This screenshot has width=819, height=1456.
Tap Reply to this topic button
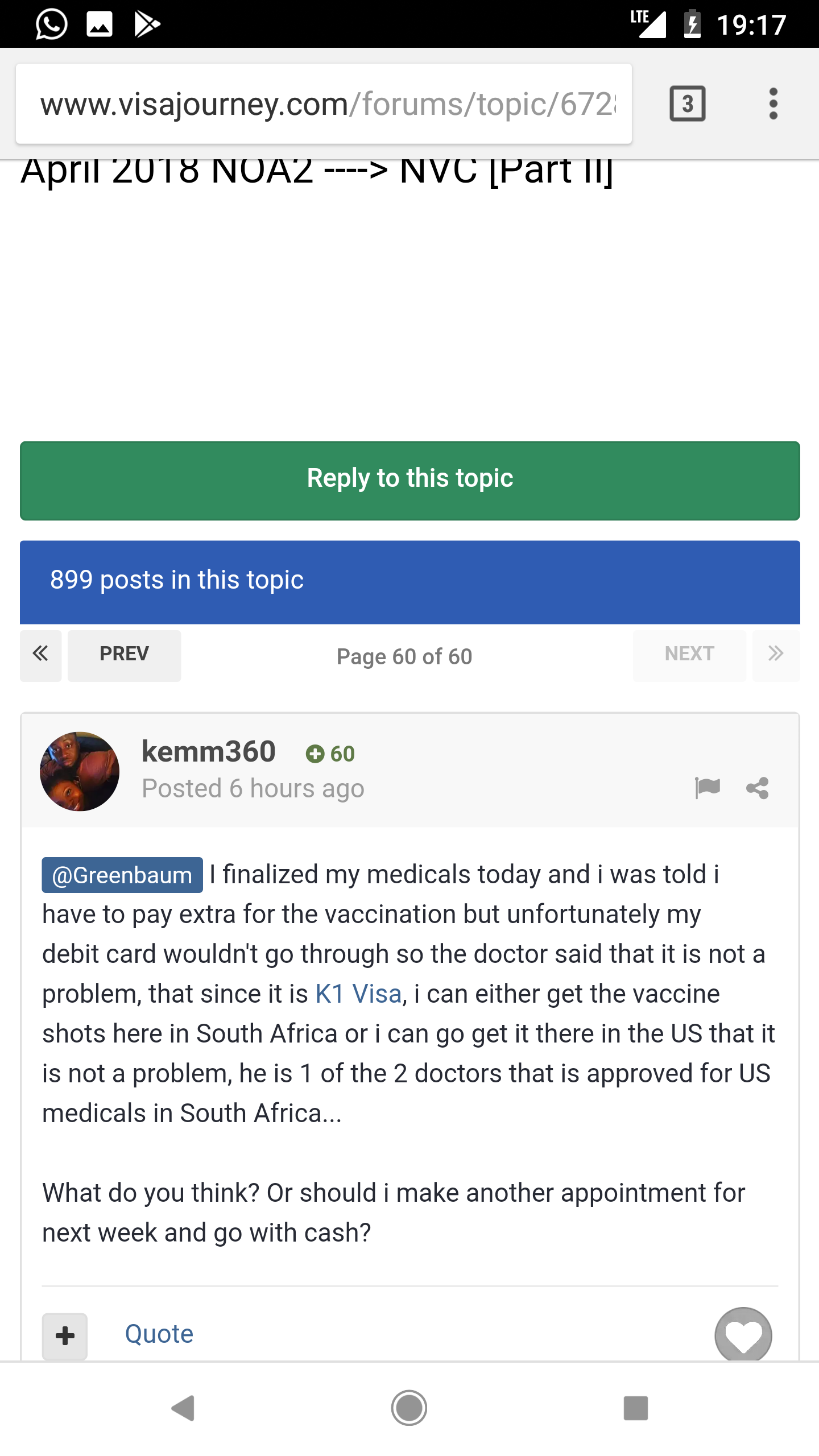pyautogui.click(x=409, y=481)
